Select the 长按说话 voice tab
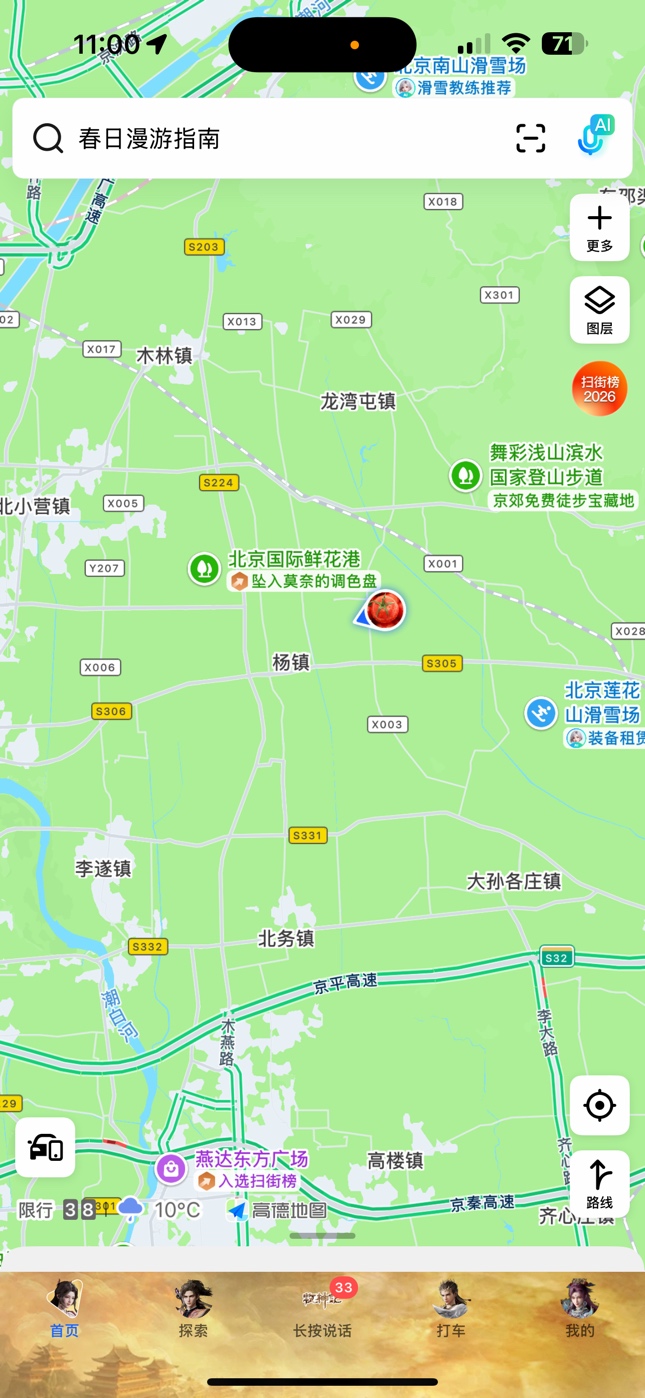Viewport: 645px width, 1398px height. pyautogui.click(x=322, y=1308)
